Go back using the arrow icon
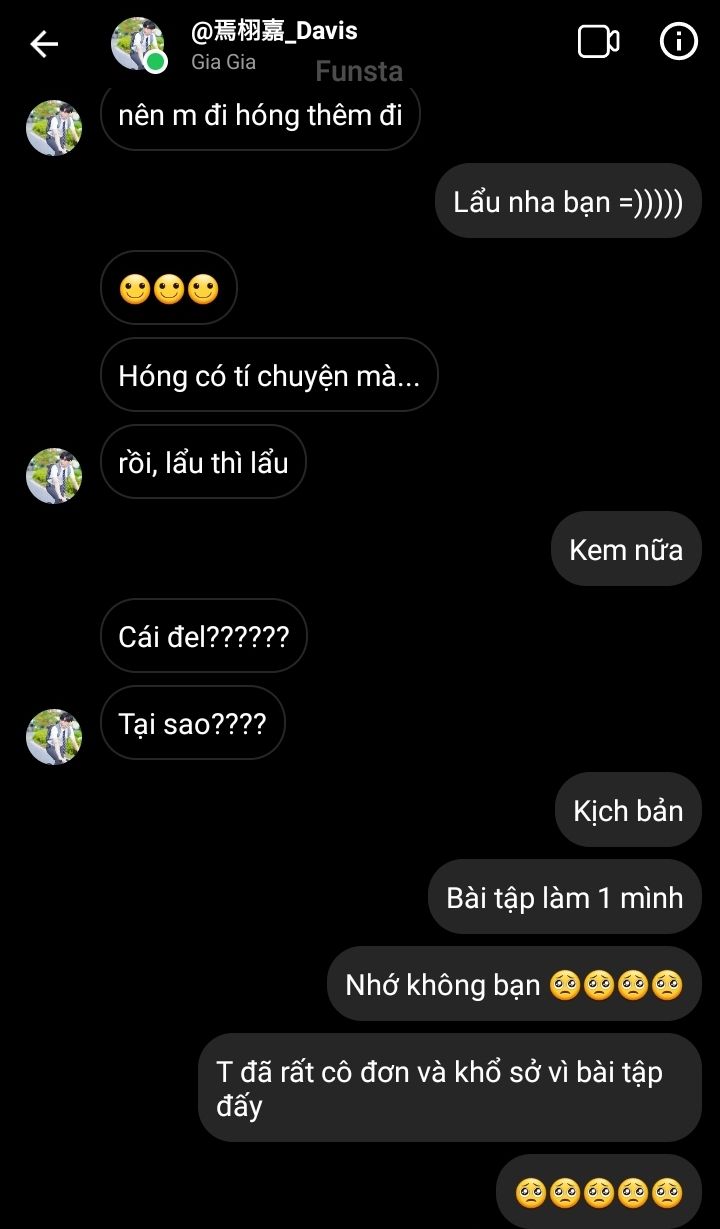 pos(44,44)
